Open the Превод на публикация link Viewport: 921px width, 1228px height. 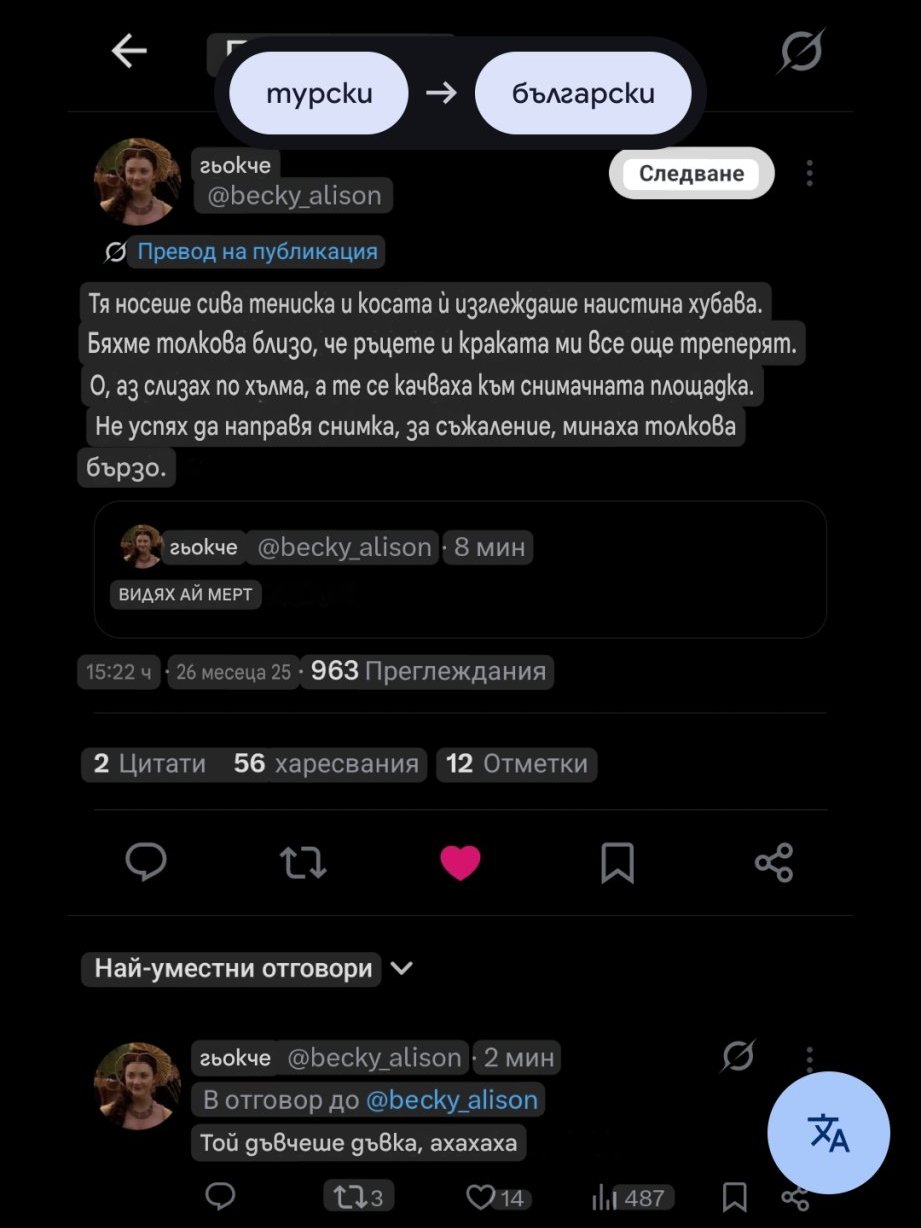[x=257, y=251]
